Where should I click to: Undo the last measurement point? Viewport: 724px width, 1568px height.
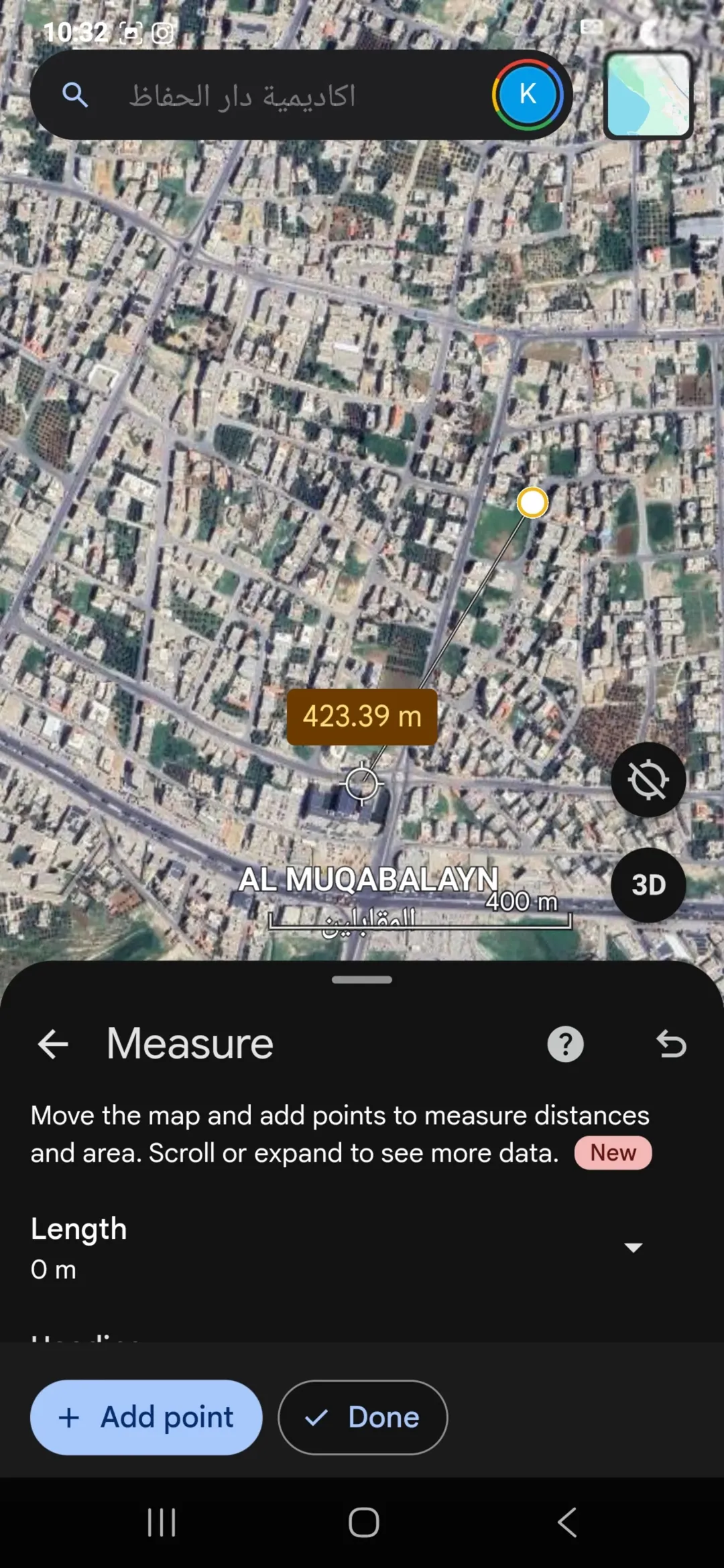[671, 1044]
